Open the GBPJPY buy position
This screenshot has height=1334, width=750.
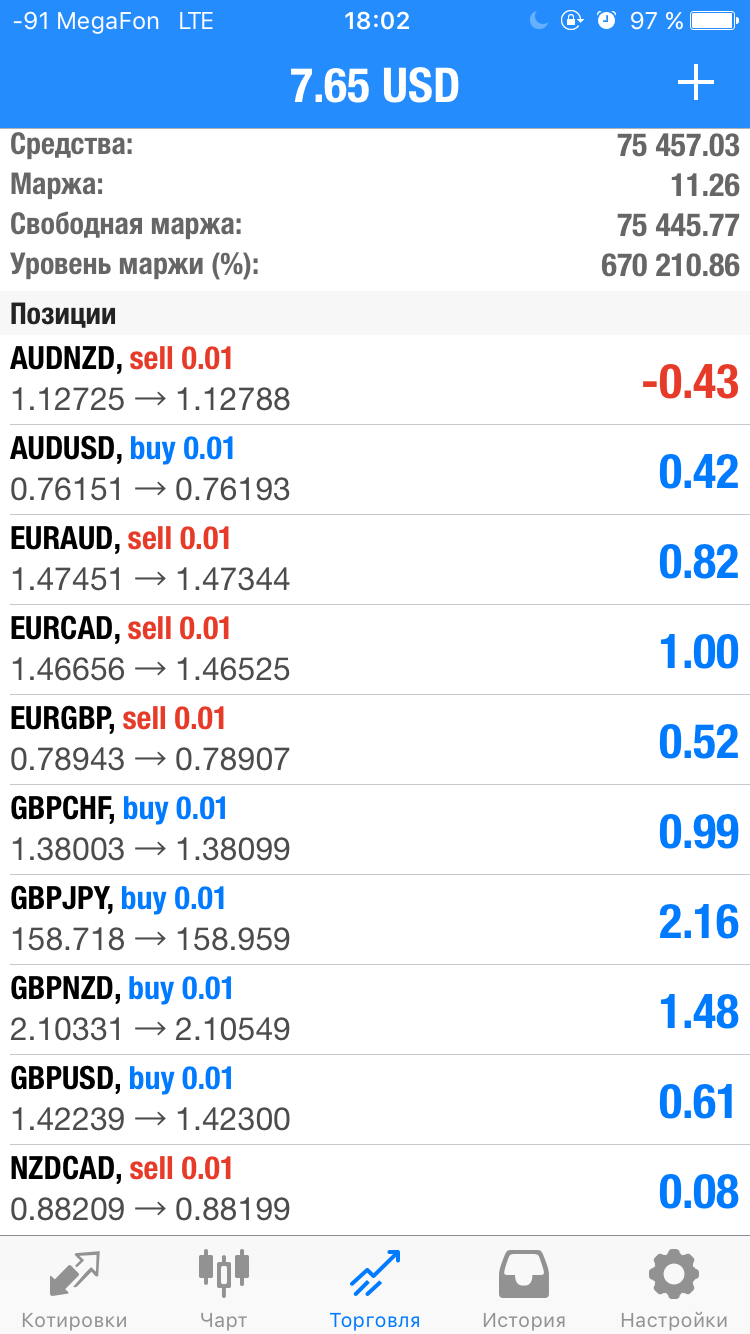pyautogui.click(x=375, y=920)
